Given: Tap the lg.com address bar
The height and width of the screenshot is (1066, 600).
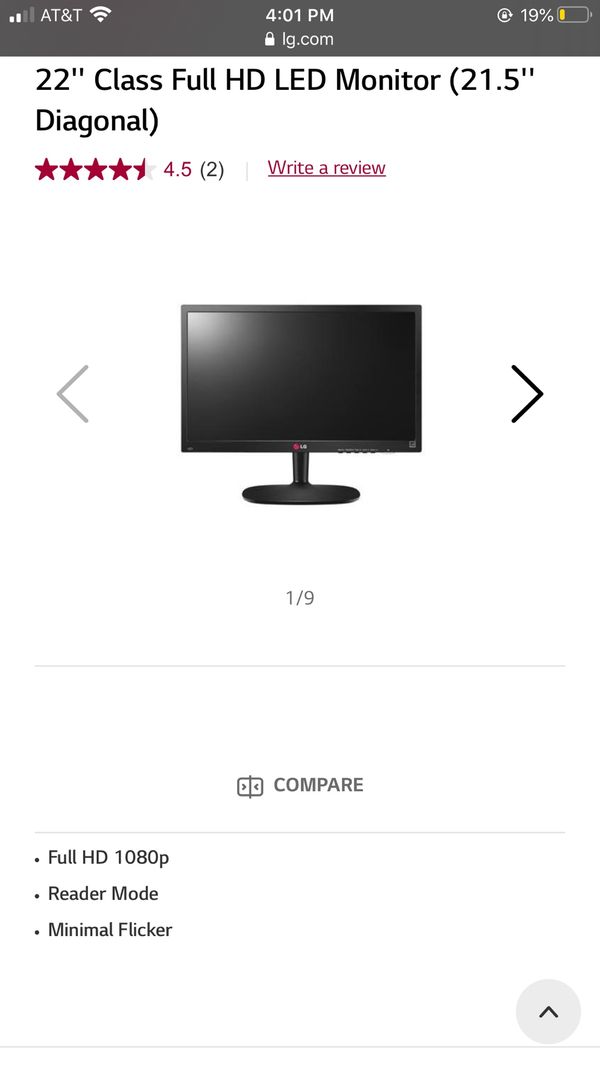Looking at the screenshot, I should pyautogui.click(x=300, y=39).
